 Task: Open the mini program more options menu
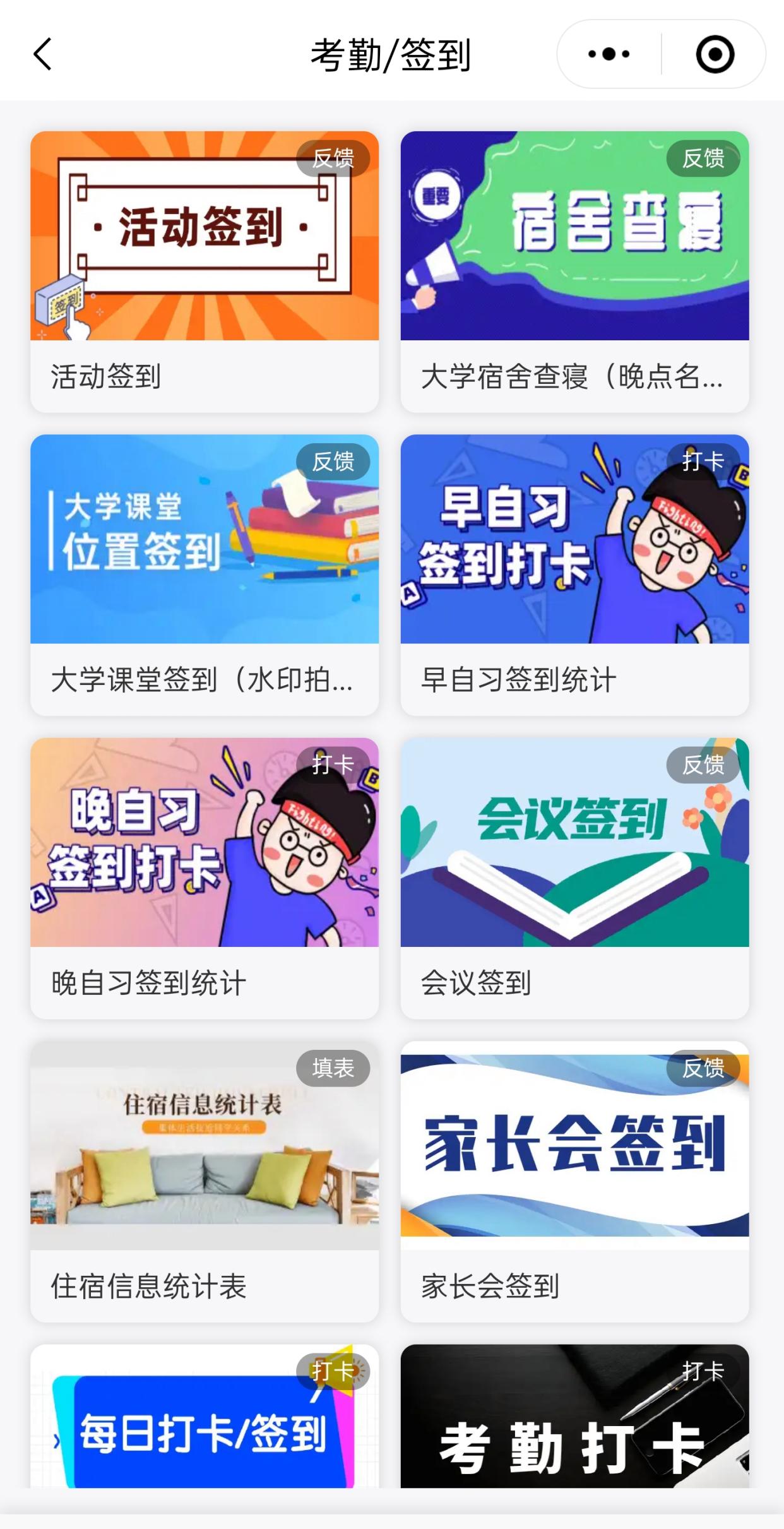(609, 54)
